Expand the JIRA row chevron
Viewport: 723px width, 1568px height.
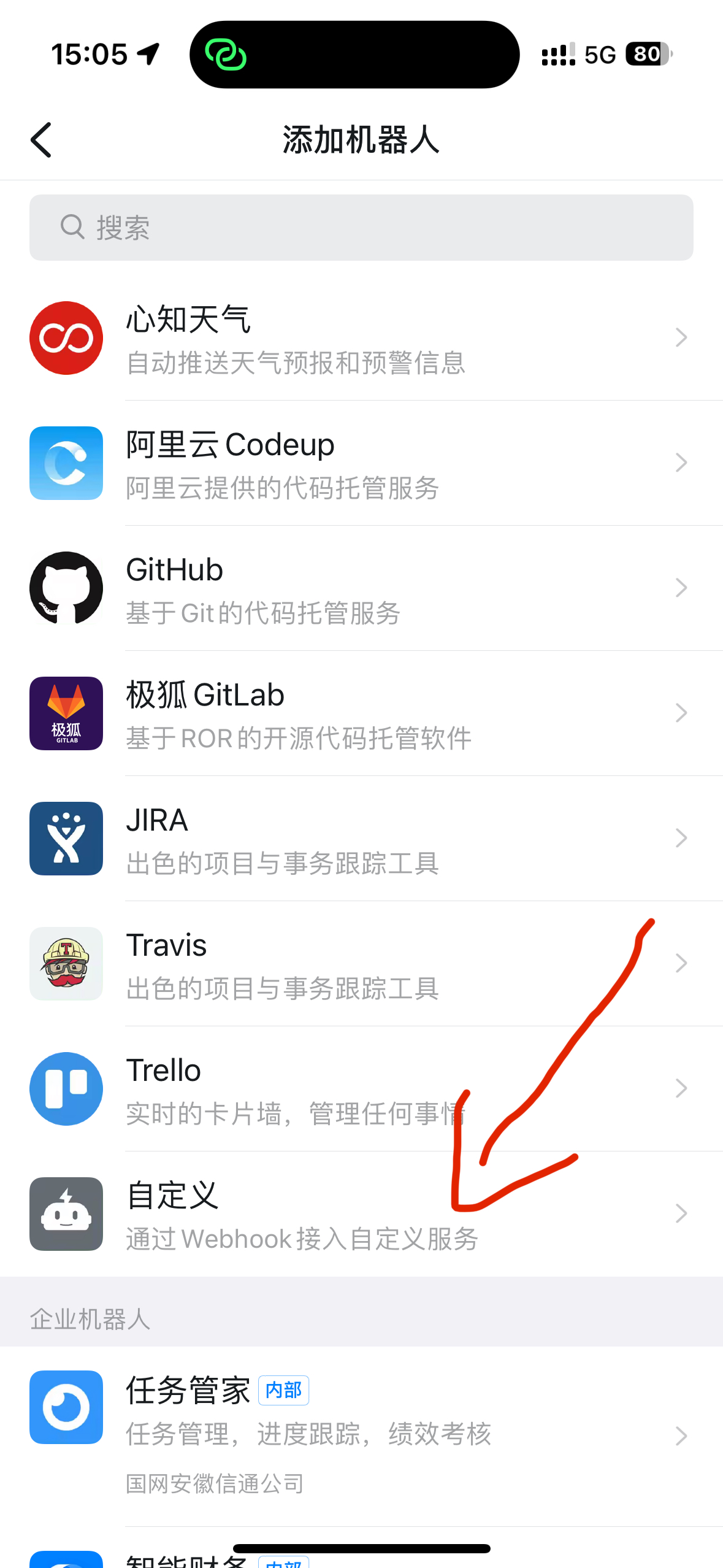[x=681, y=838]
